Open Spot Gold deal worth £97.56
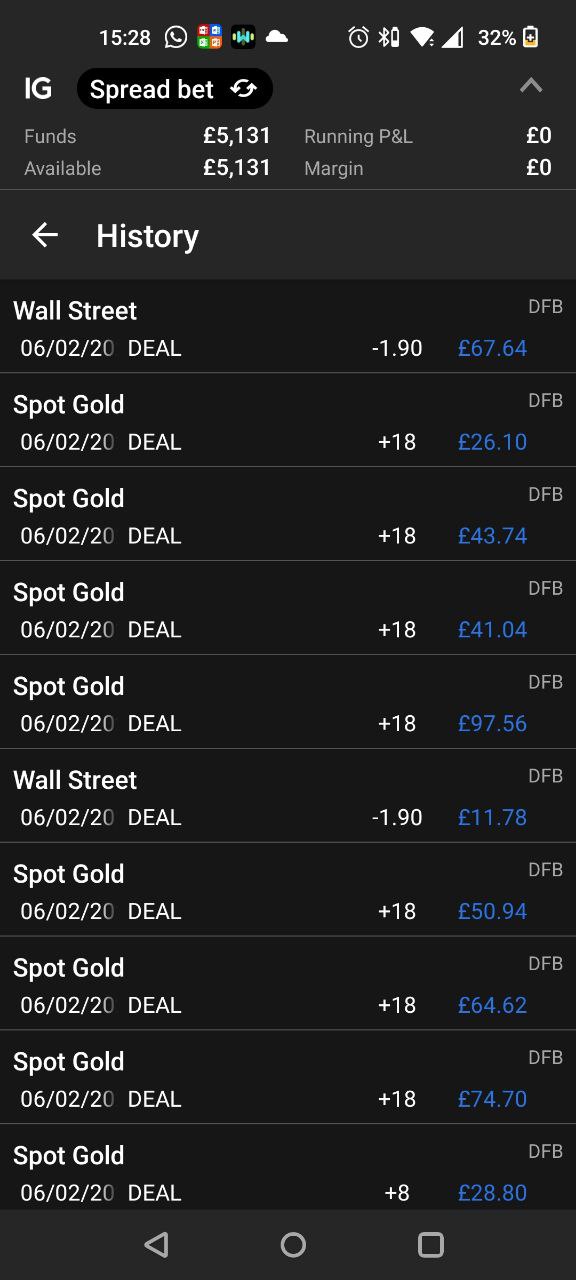Screen dimensions: 576x1280 click(x=288, y=702)
